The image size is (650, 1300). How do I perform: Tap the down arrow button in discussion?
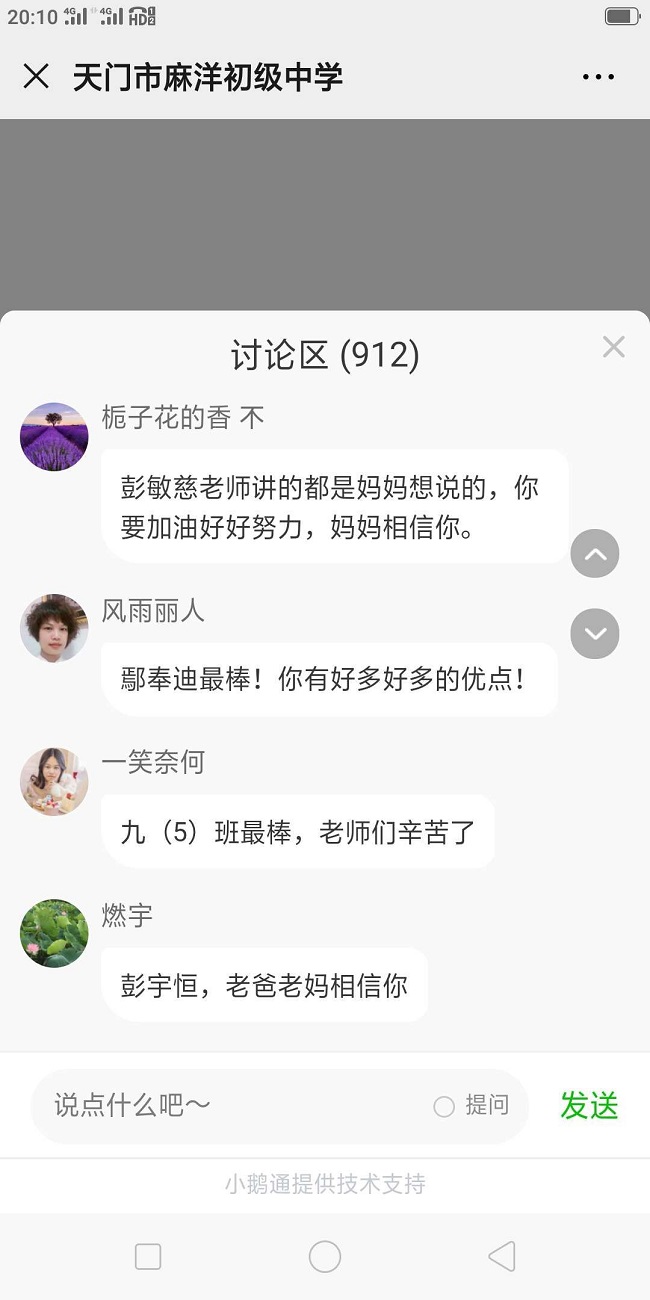pyautogui.click(x=595, y=634)
